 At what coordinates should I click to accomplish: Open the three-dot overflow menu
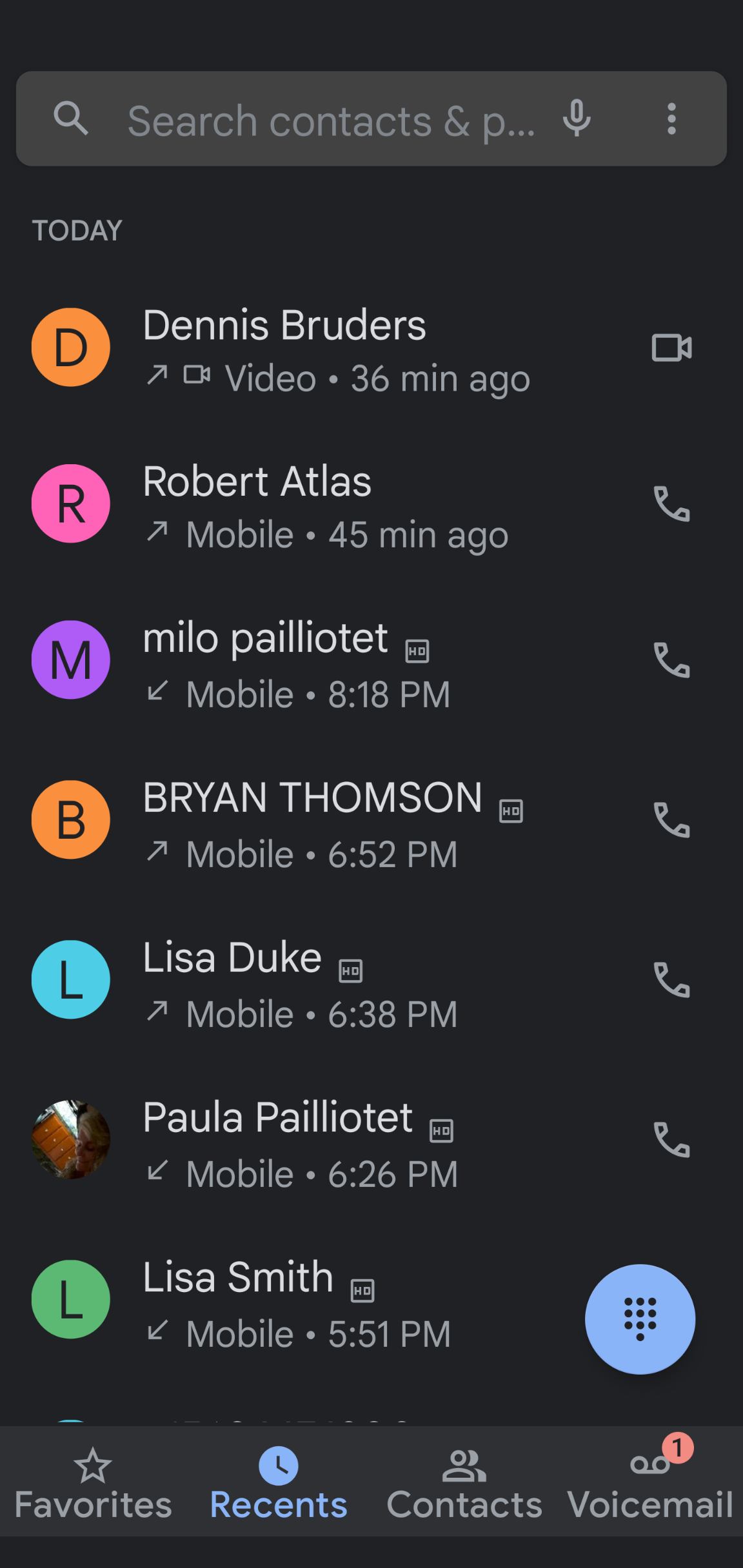click(671, 119)
